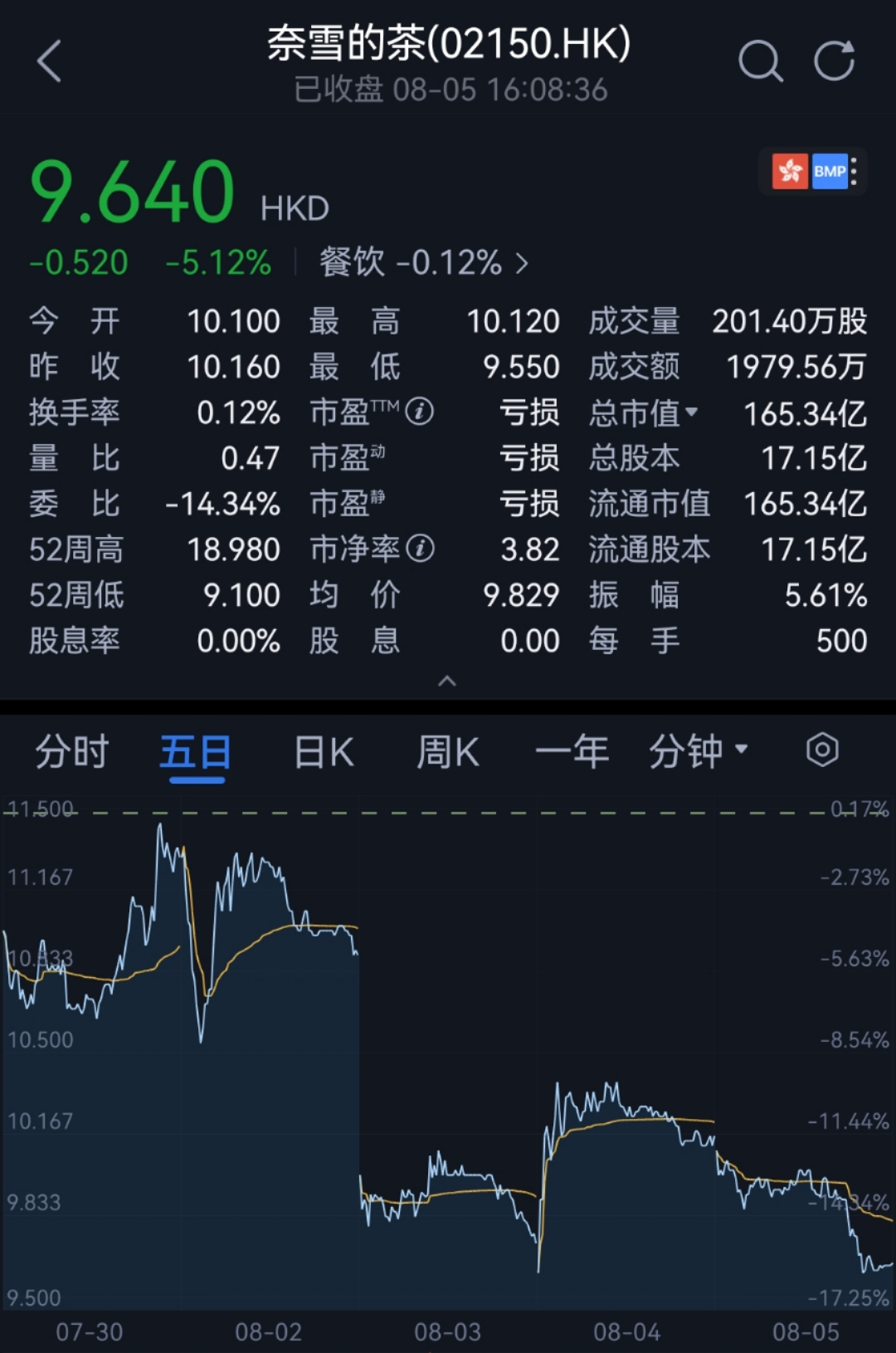Switch to the 分时 chart tab
This screenshot has width=896, height=1353.
72,752
